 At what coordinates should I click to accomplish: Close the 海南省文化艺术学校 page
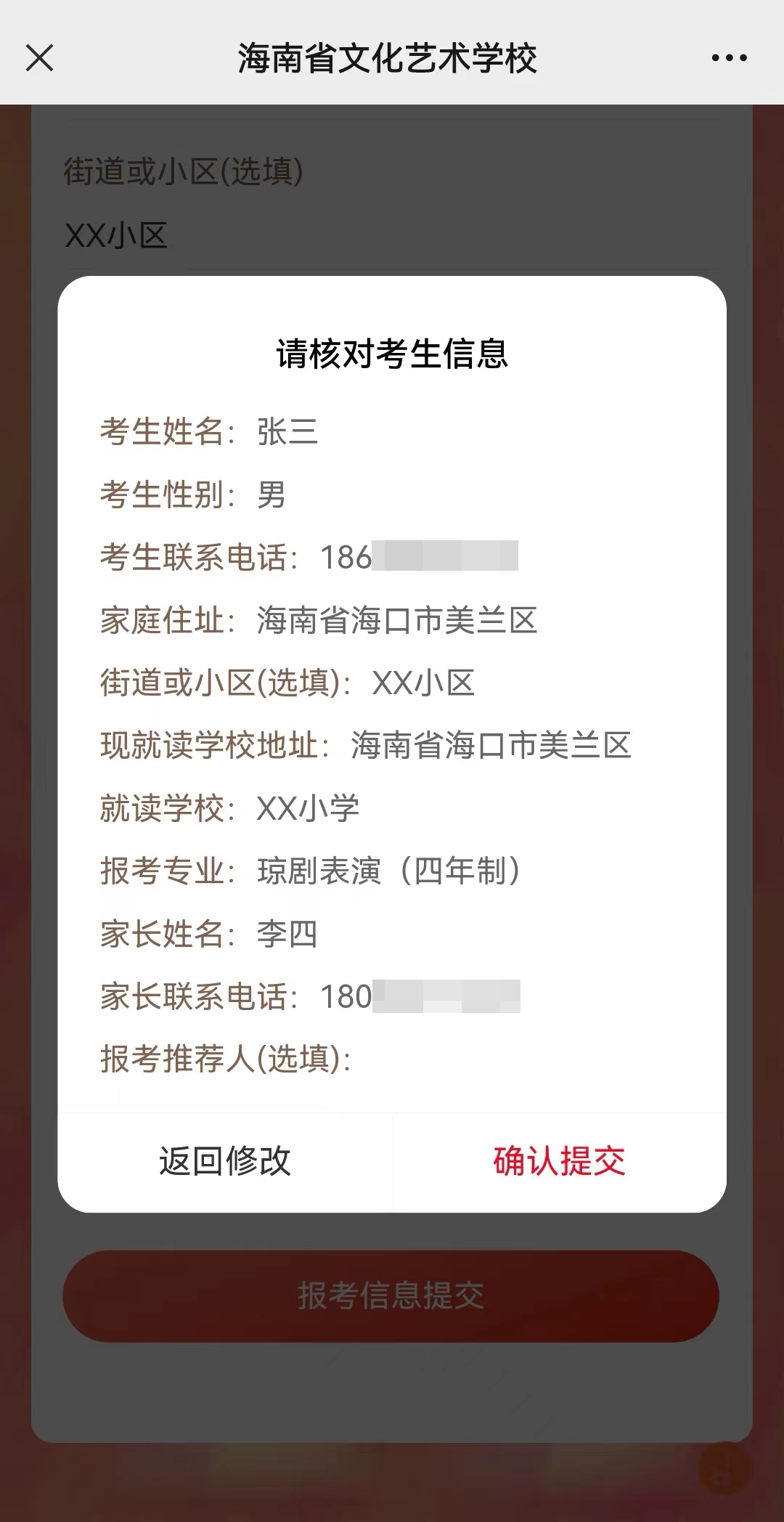pos(40,58)
